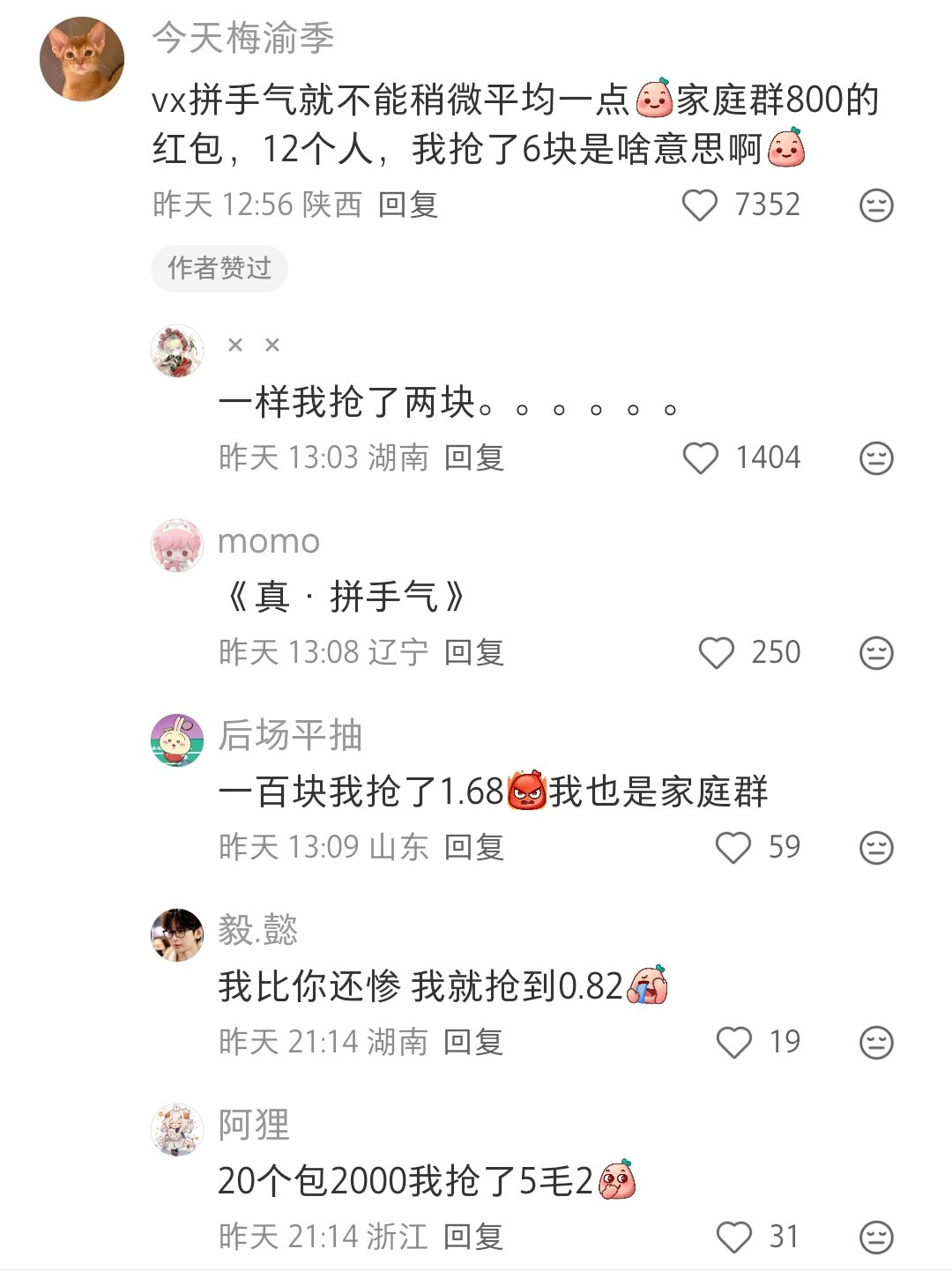The height and width of the screenshot is (1271, 952).
Task: Toggle like on the 1404-liked reply
Action: (703, 457)
